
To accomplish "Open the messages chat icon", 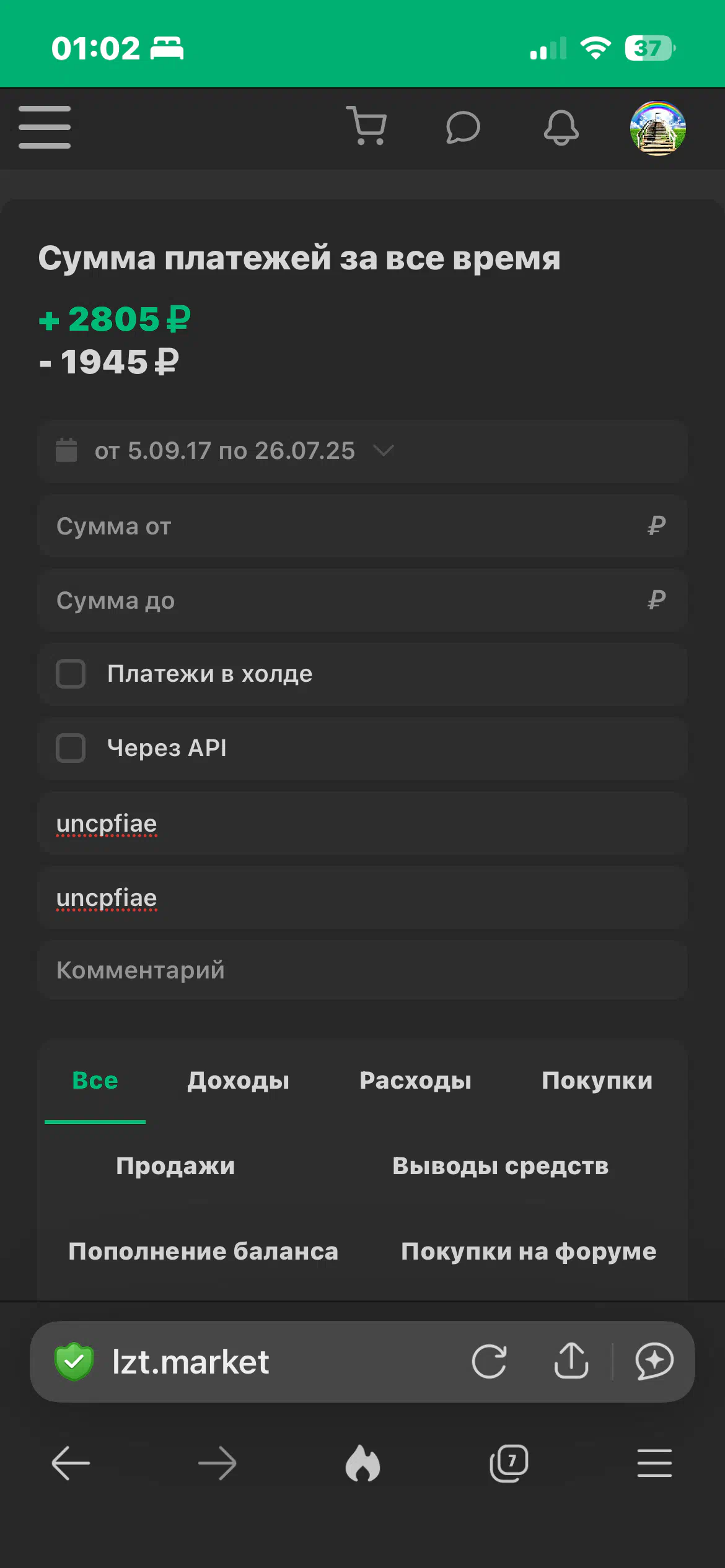I will (x=463, y=128).
